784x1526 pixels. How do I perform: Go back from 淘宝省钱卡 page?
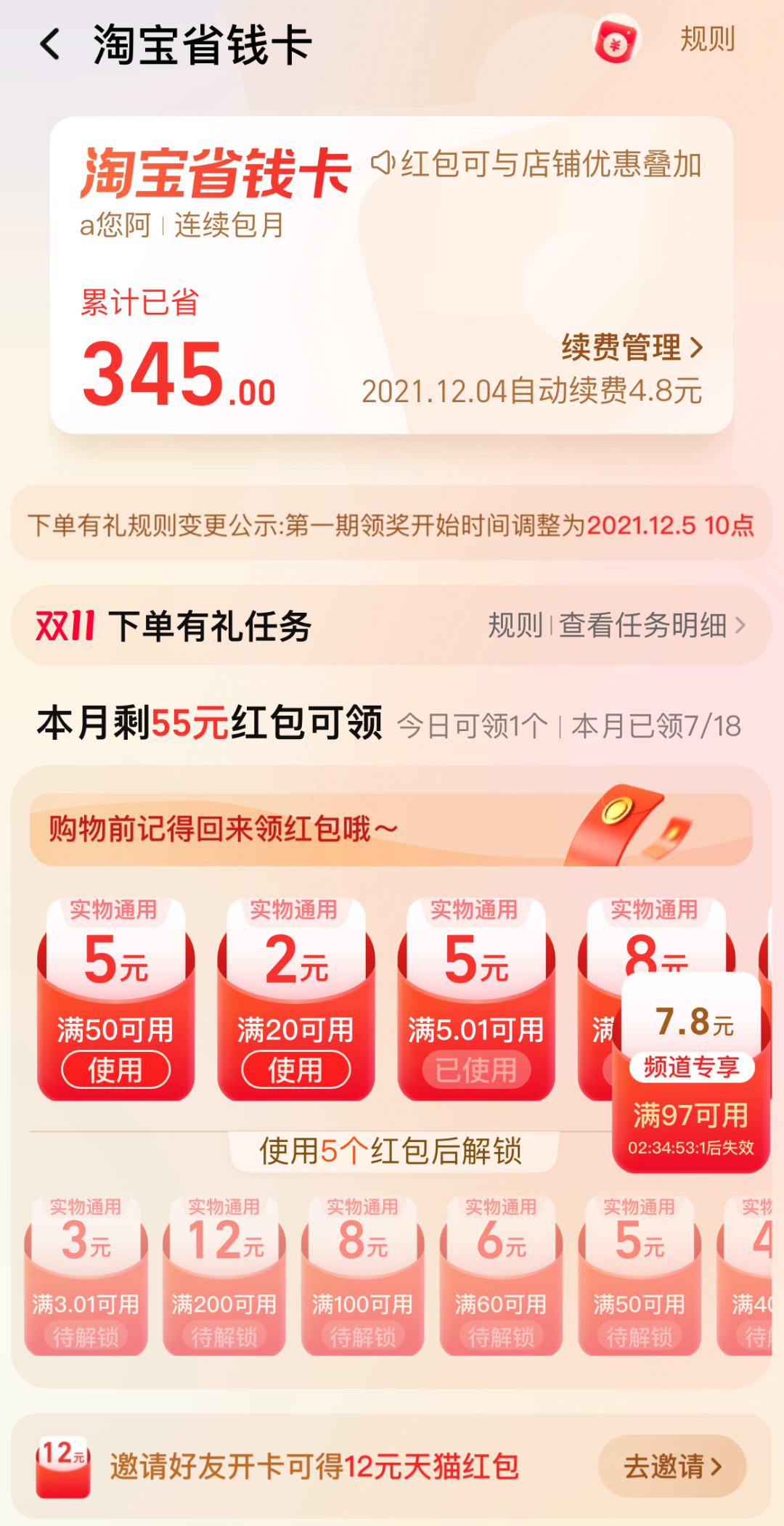click(49, 45)
